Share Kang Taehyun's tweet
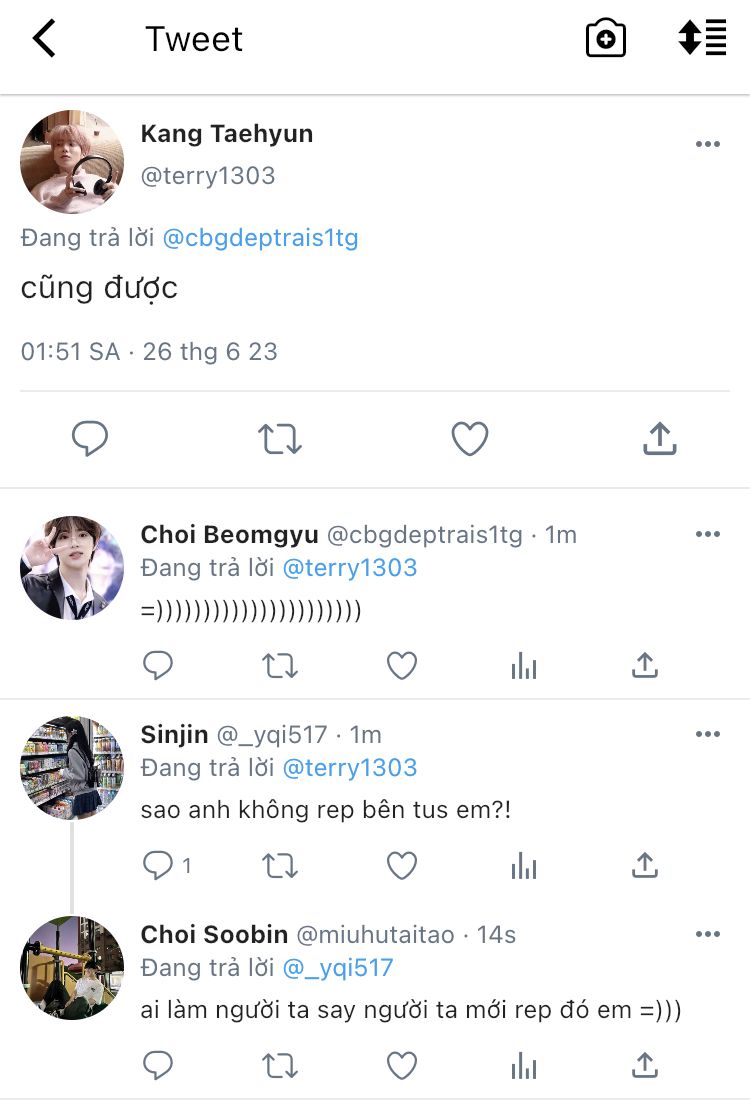The width and height of the screenshot is (750, 1109). tap(659, 439)
